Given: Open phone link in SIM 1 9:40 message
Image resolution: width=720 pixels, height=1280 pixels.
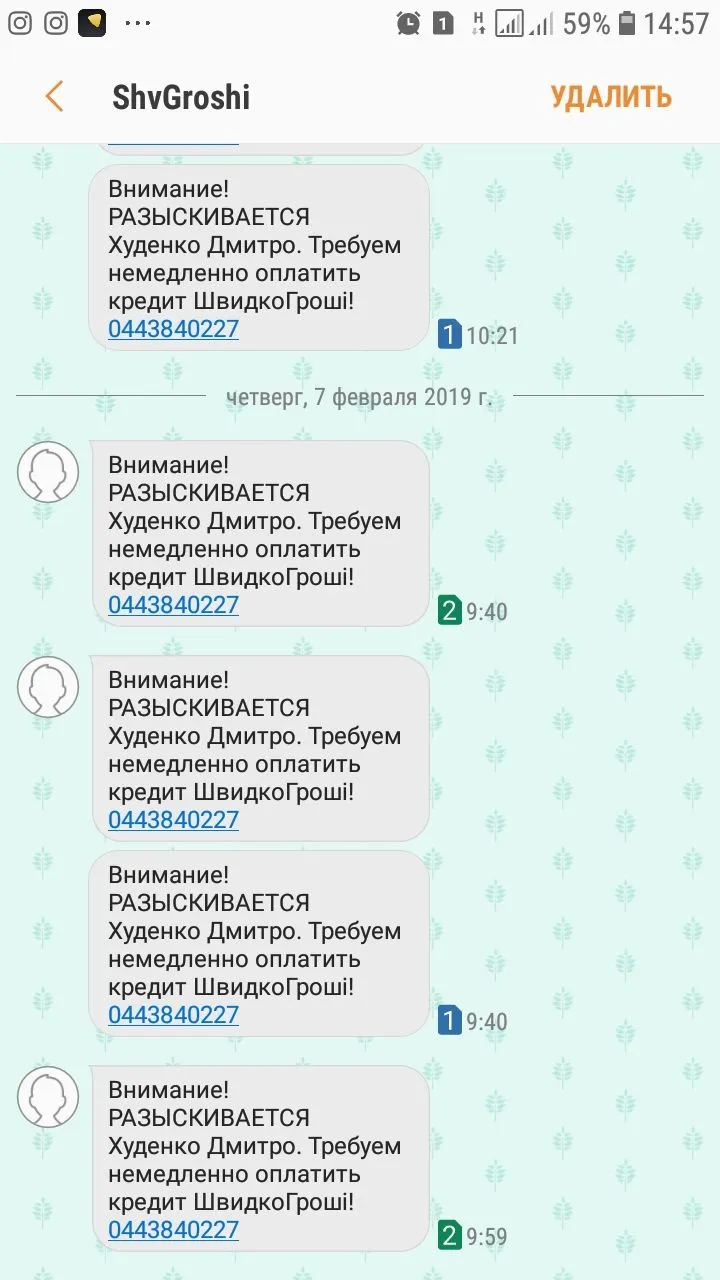Looking at the screenshot, I should [x=173, y=1015].
